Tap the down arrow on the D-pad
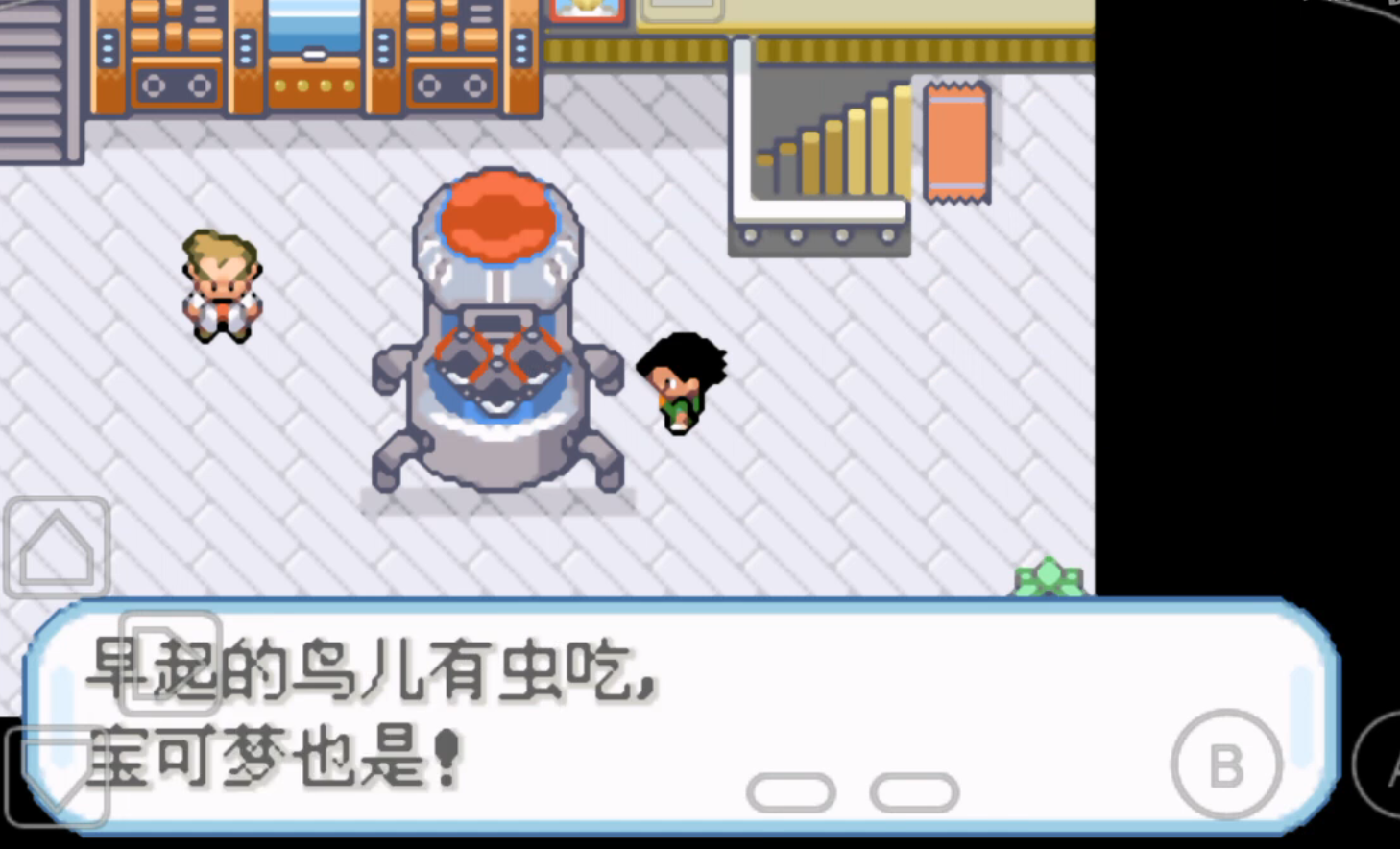Image resolution: width=1400 pixels, height=849 pixels. [55, 776]
